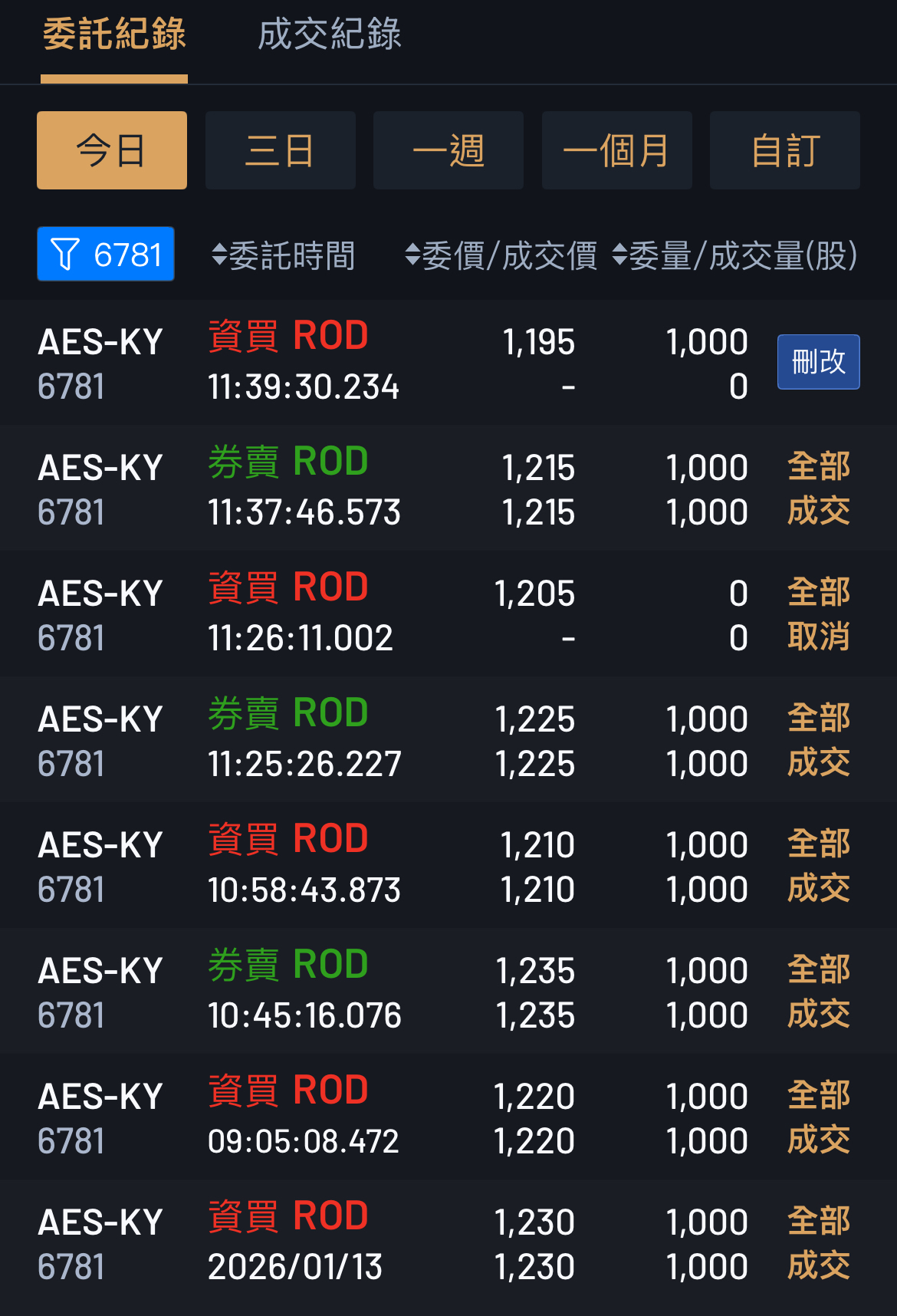Show orders from 三日
The height and width of the screenshot is (1316, 897).
click(x=280, y=150)
